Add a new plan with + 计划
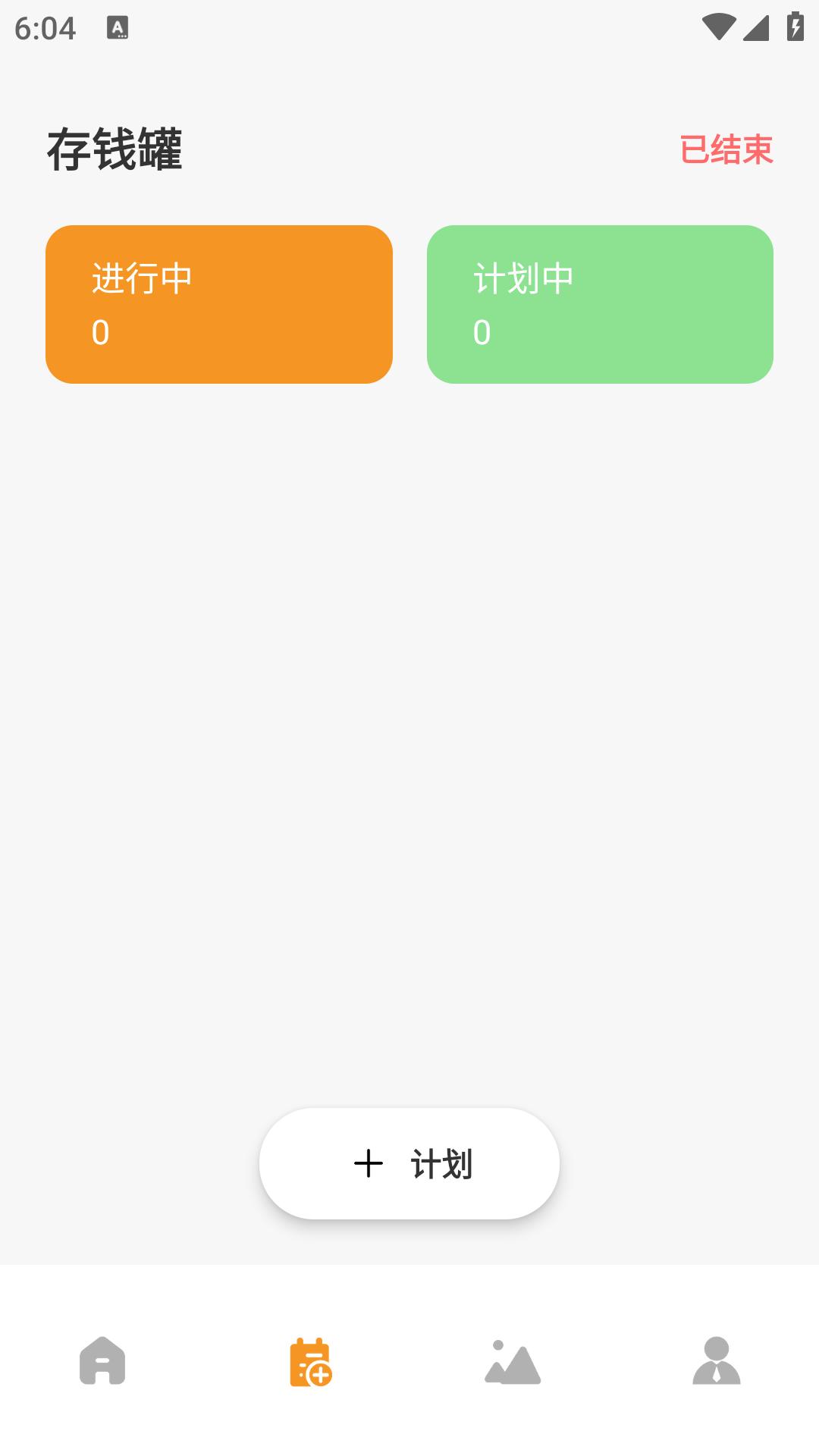Screen dimensions: 819x1456 409,1163
